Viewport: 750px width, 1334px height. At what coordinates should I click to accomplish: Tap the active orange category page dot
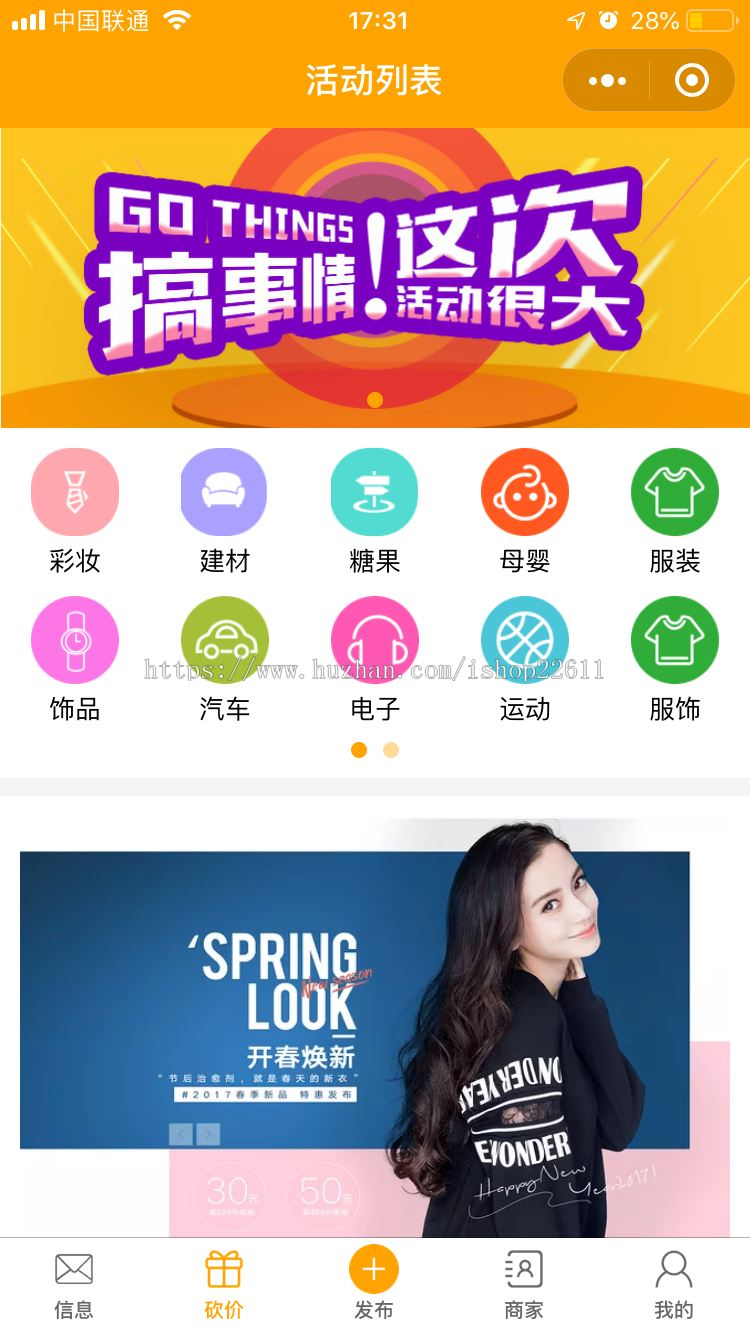359,749
